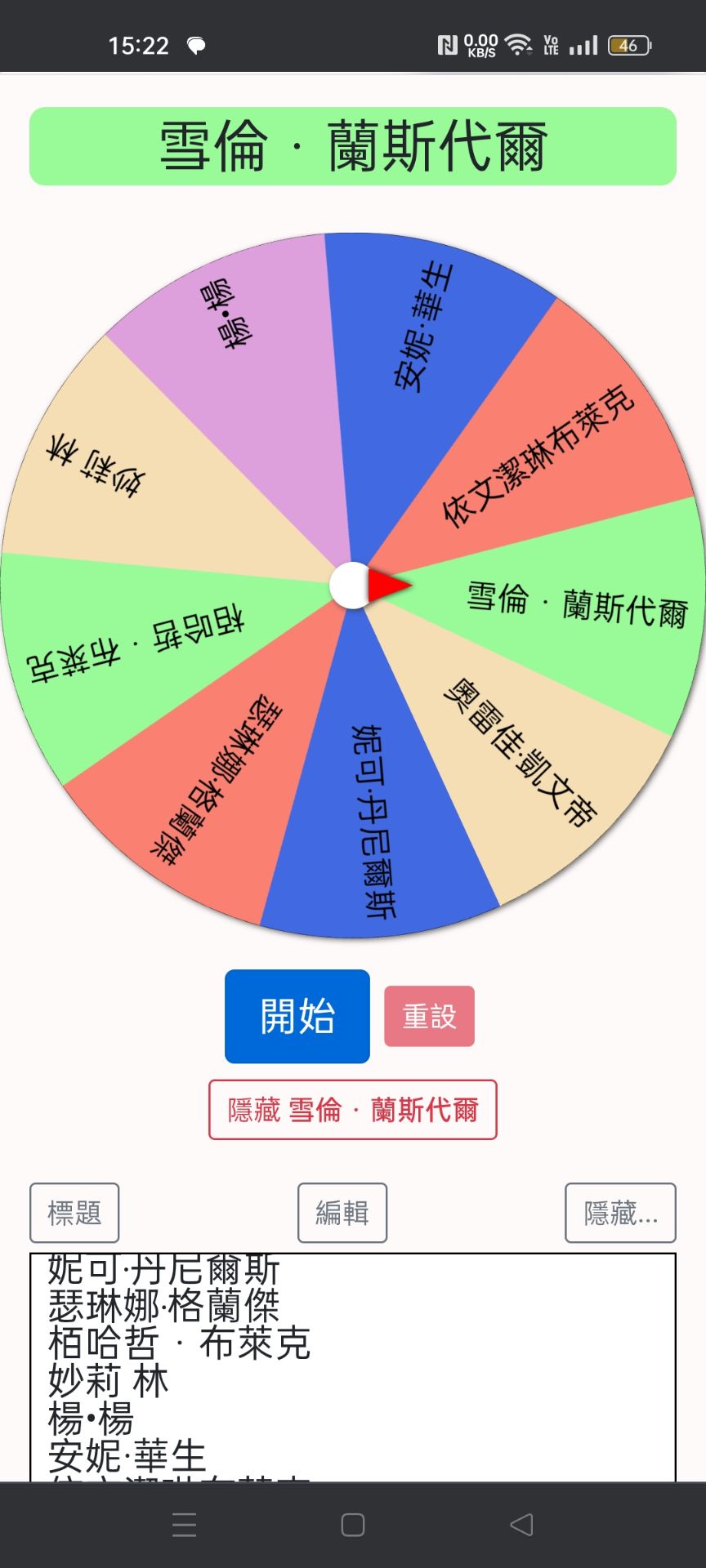Open recent apps from the navigation bar
Screen dimensions: 706x1568
point(185,1525)
